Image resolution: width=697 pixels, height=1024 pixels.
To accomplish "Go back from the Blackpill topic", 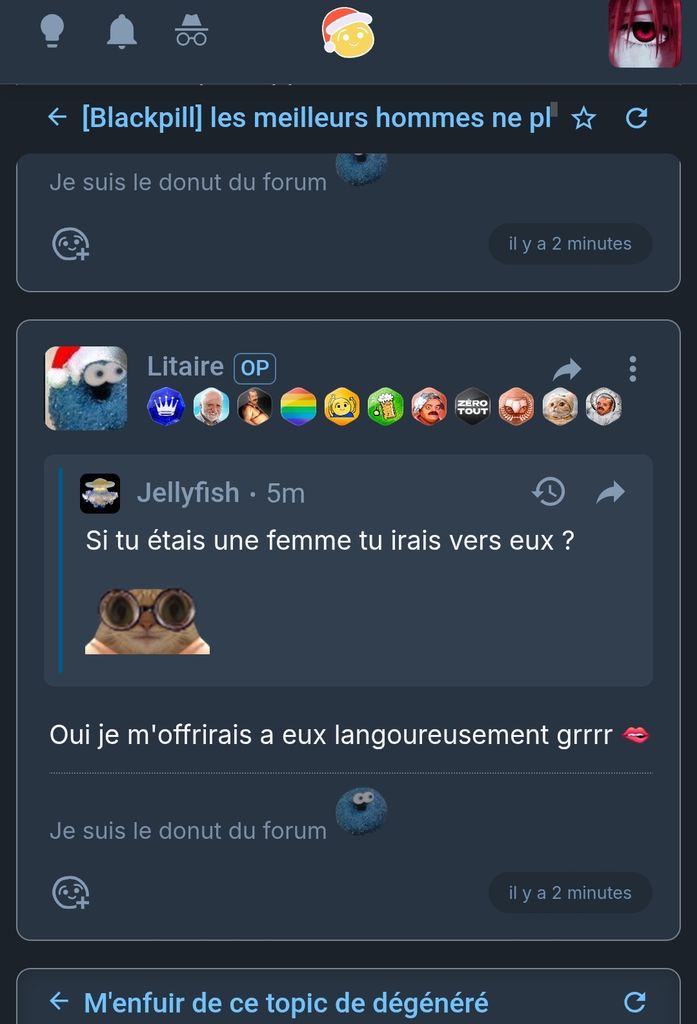I will pos(58,118).
